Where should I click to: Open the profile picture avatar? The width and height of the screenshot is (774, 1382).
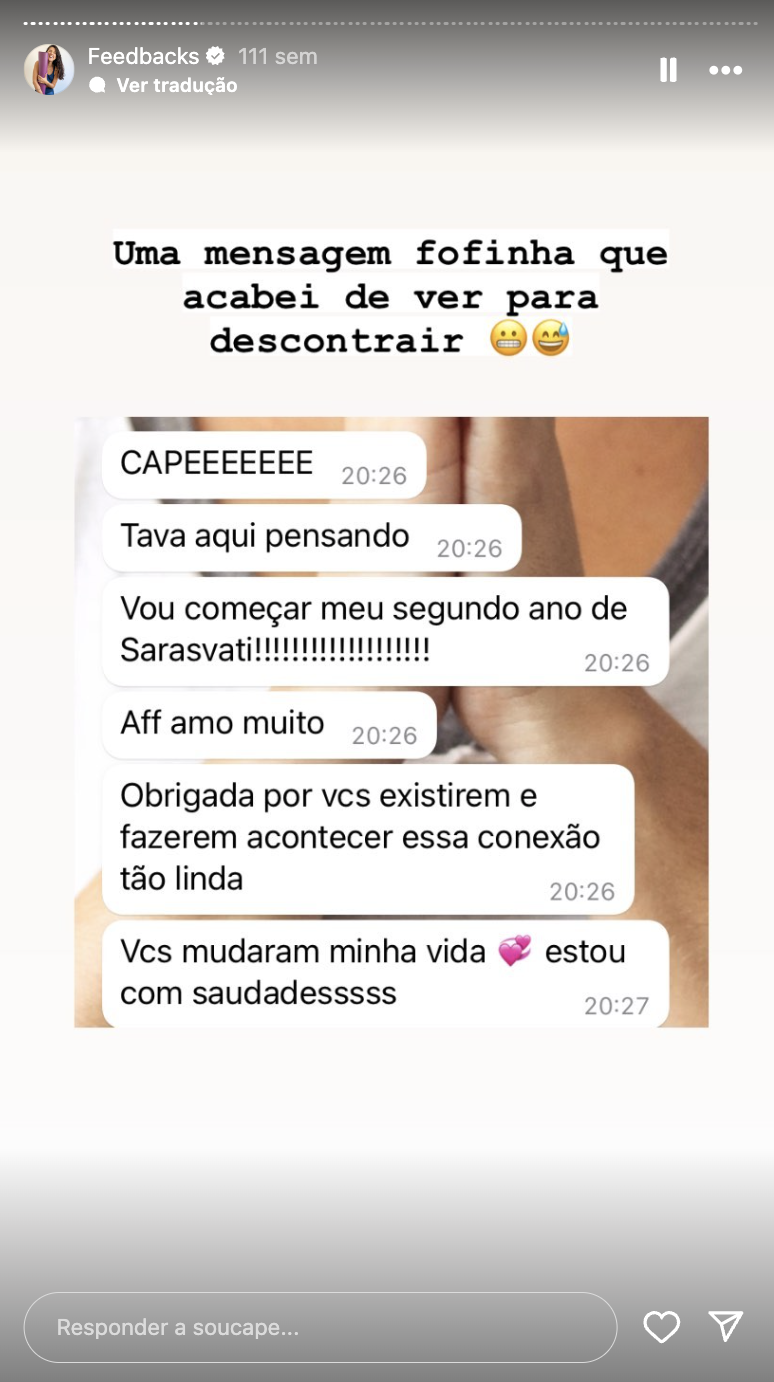(x=49, y=70)
